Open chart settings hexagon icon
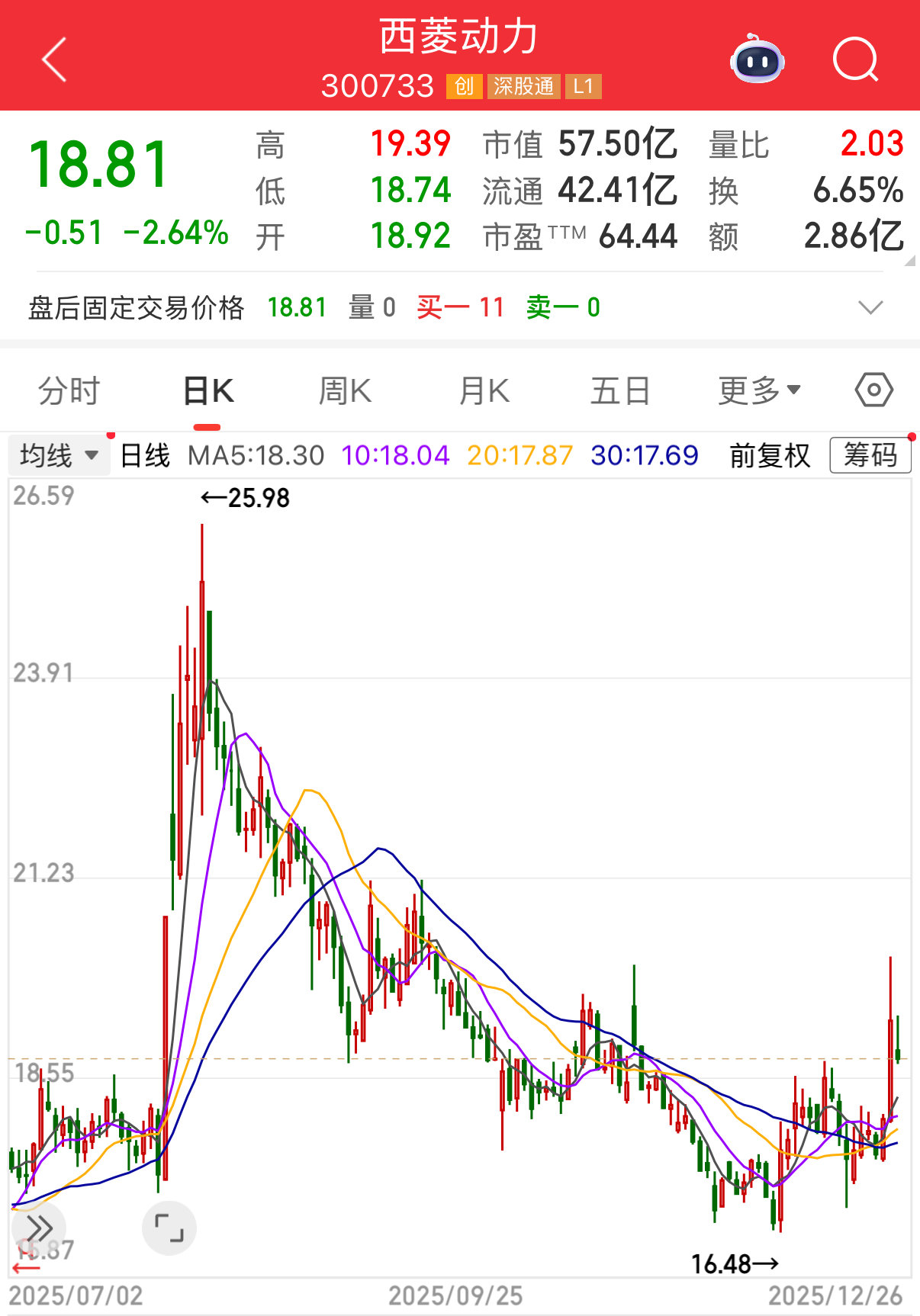Viewport: 920px width, 1316px height. tap(873, 390)
